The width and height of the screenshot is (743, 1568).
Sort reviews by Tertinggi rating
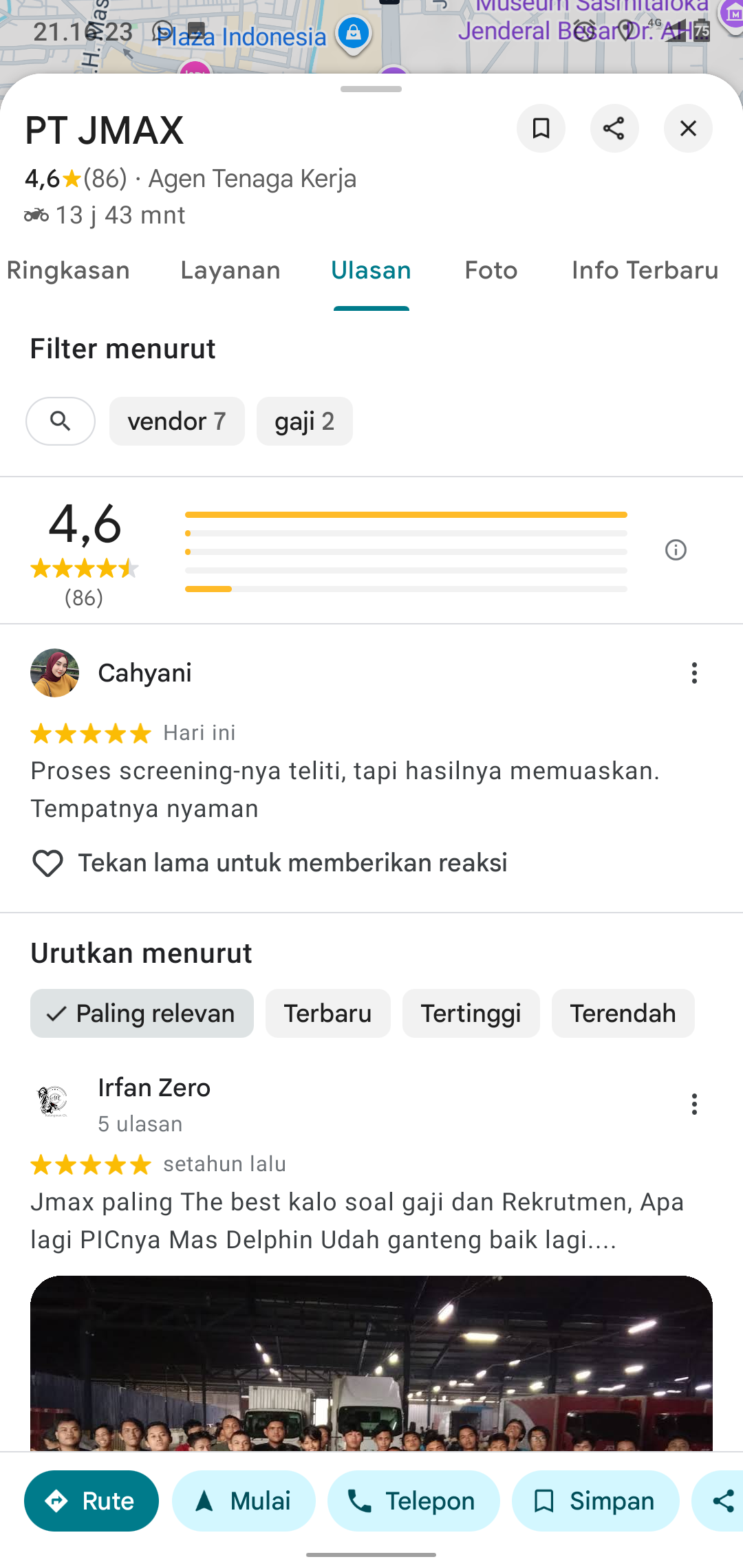(x=471, y=1014)
